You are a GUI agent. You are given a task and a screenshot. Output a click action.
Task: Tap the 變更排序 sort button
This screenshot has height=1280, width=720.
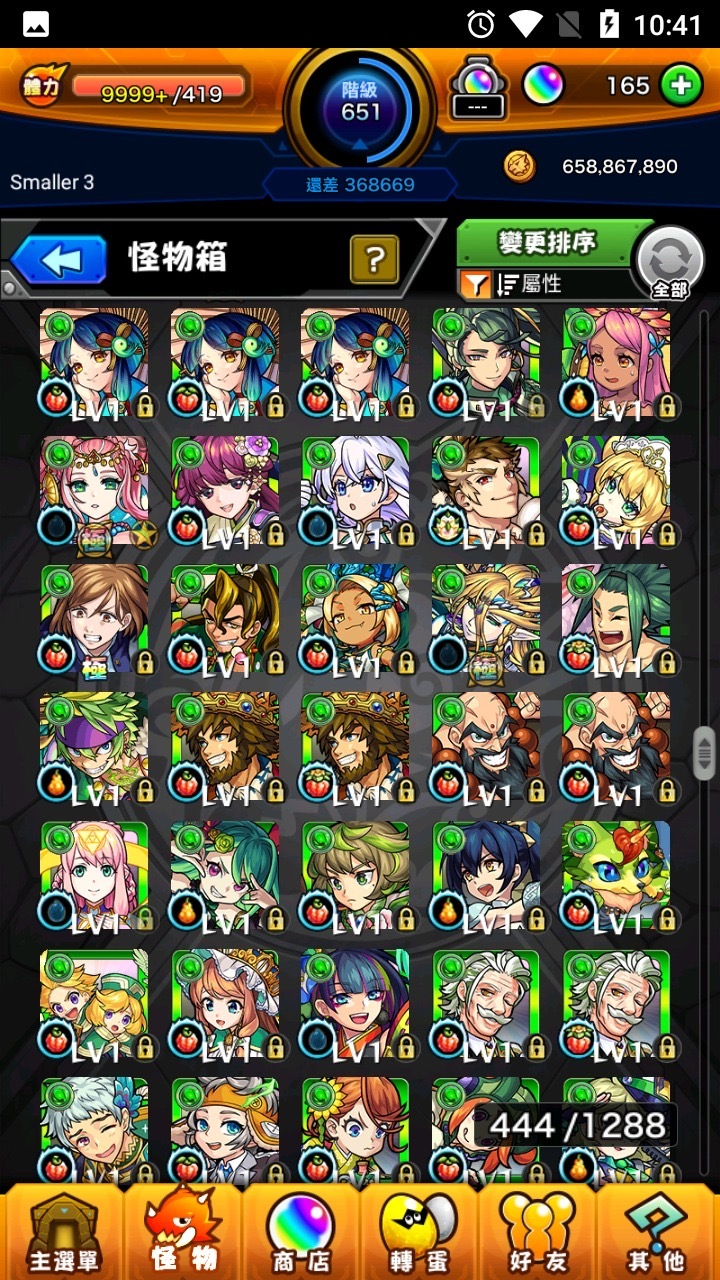(x=547, y=243)
